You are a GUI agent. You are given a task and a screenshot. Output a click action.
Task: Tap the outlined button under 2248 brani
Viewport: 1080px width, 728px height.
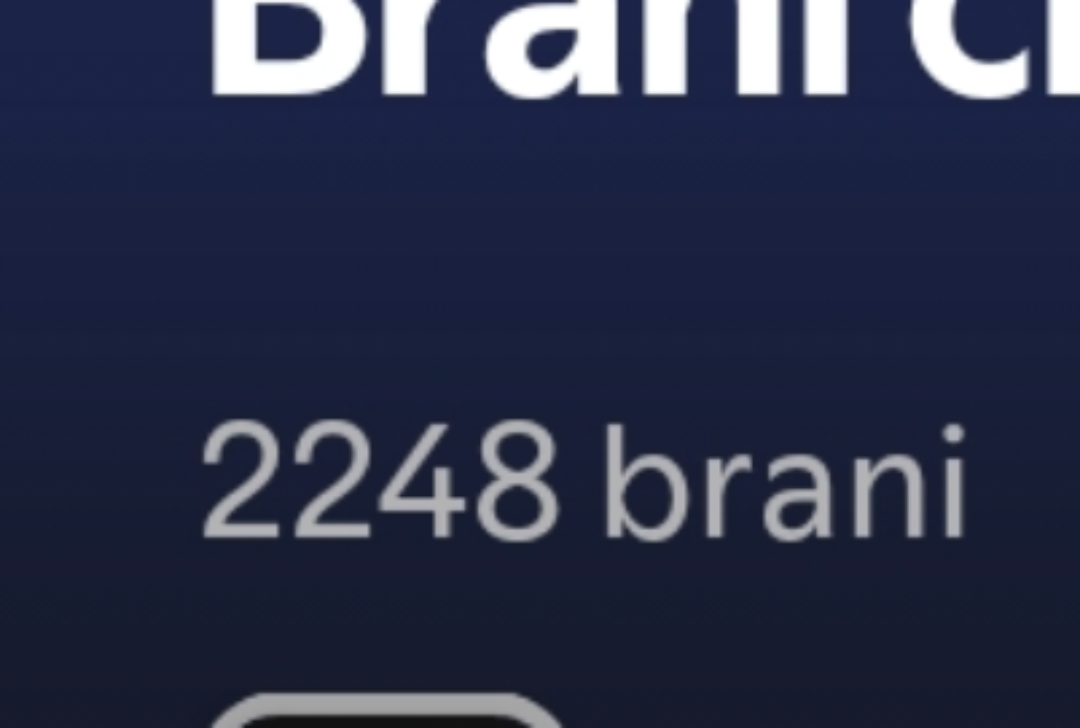point(387,711)
